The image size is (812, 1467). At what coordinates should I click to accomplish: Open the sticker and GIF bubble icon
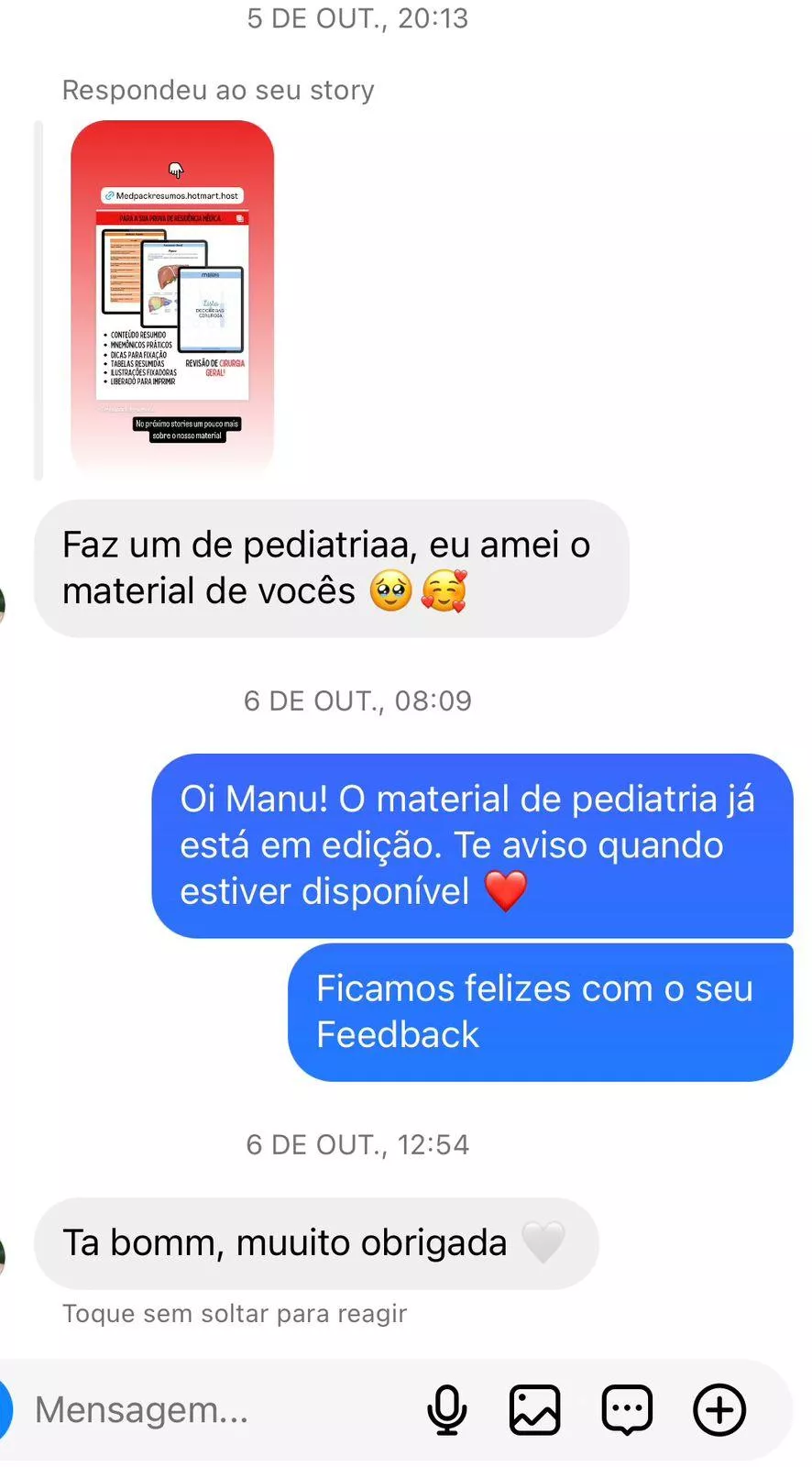pyautogui.click(x=627, y=1410)
